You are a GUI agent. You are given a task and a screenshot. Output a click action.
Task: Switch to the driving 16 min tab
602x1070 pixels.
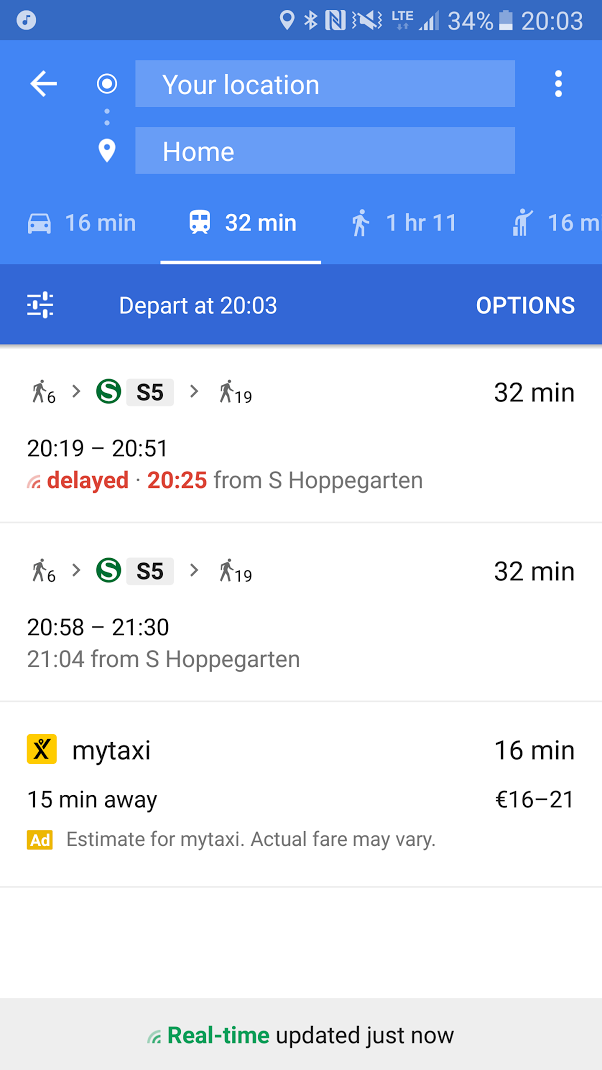click(x=81, y=223)
